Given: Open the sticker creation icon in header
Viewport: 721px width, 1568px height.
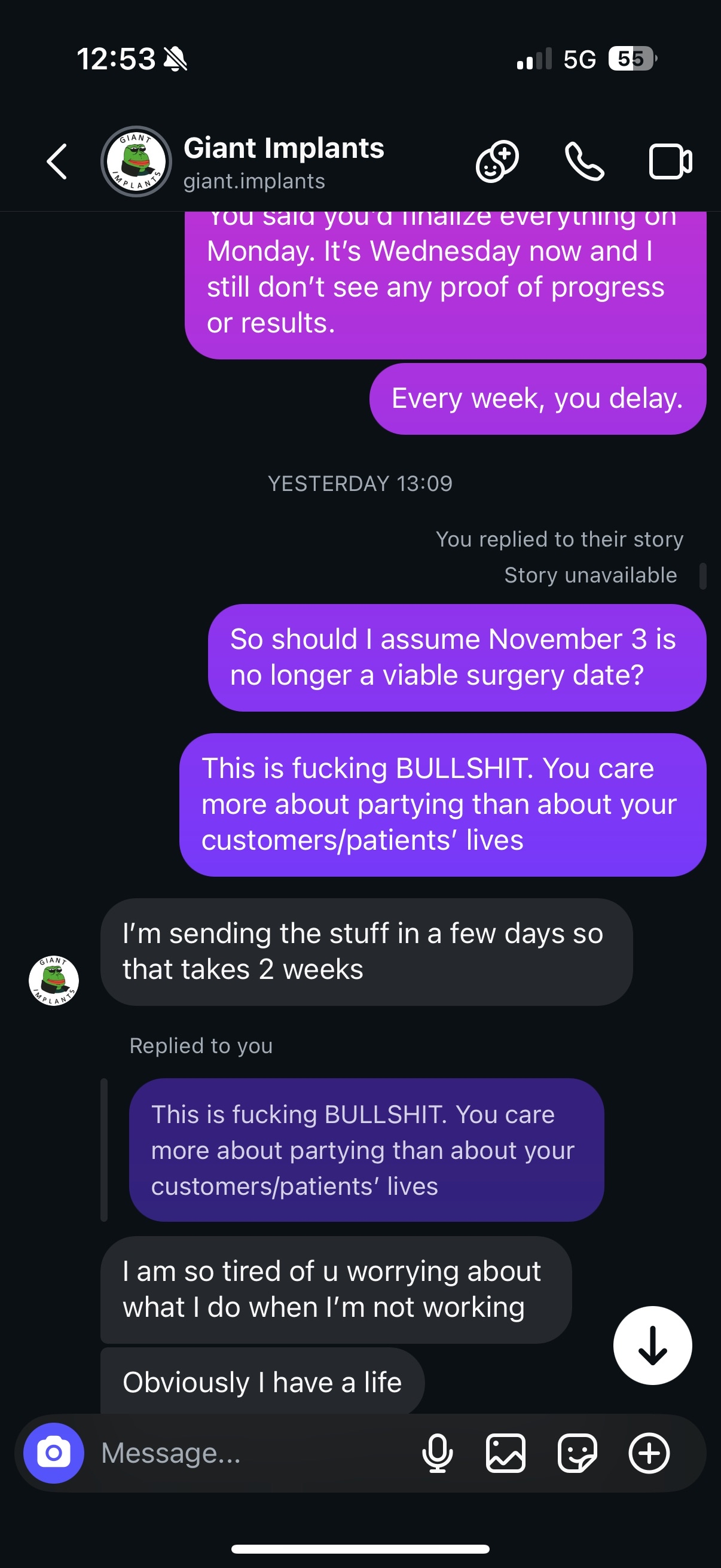Looking at the screenshot, I should 497,162.
